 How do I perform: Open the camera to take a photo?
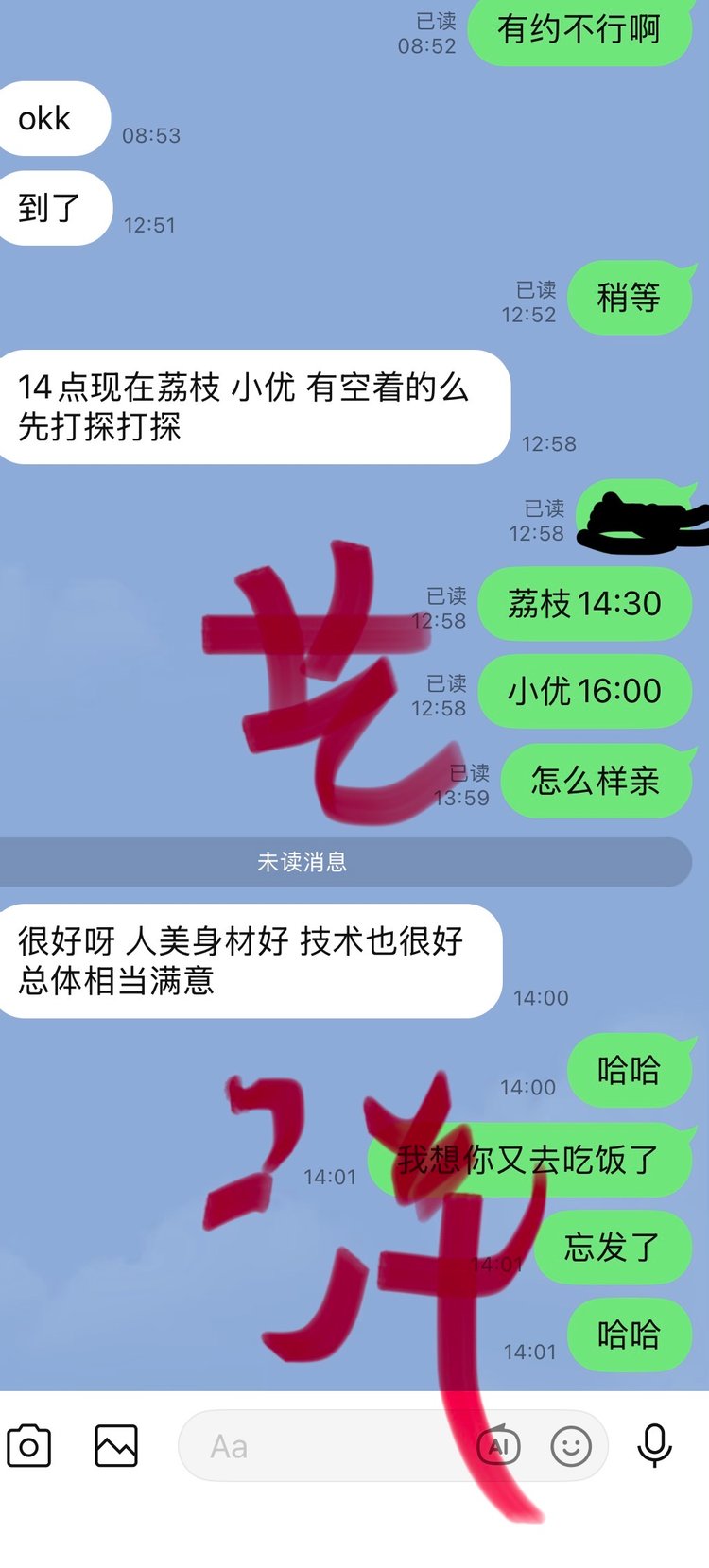point(29,1446)
